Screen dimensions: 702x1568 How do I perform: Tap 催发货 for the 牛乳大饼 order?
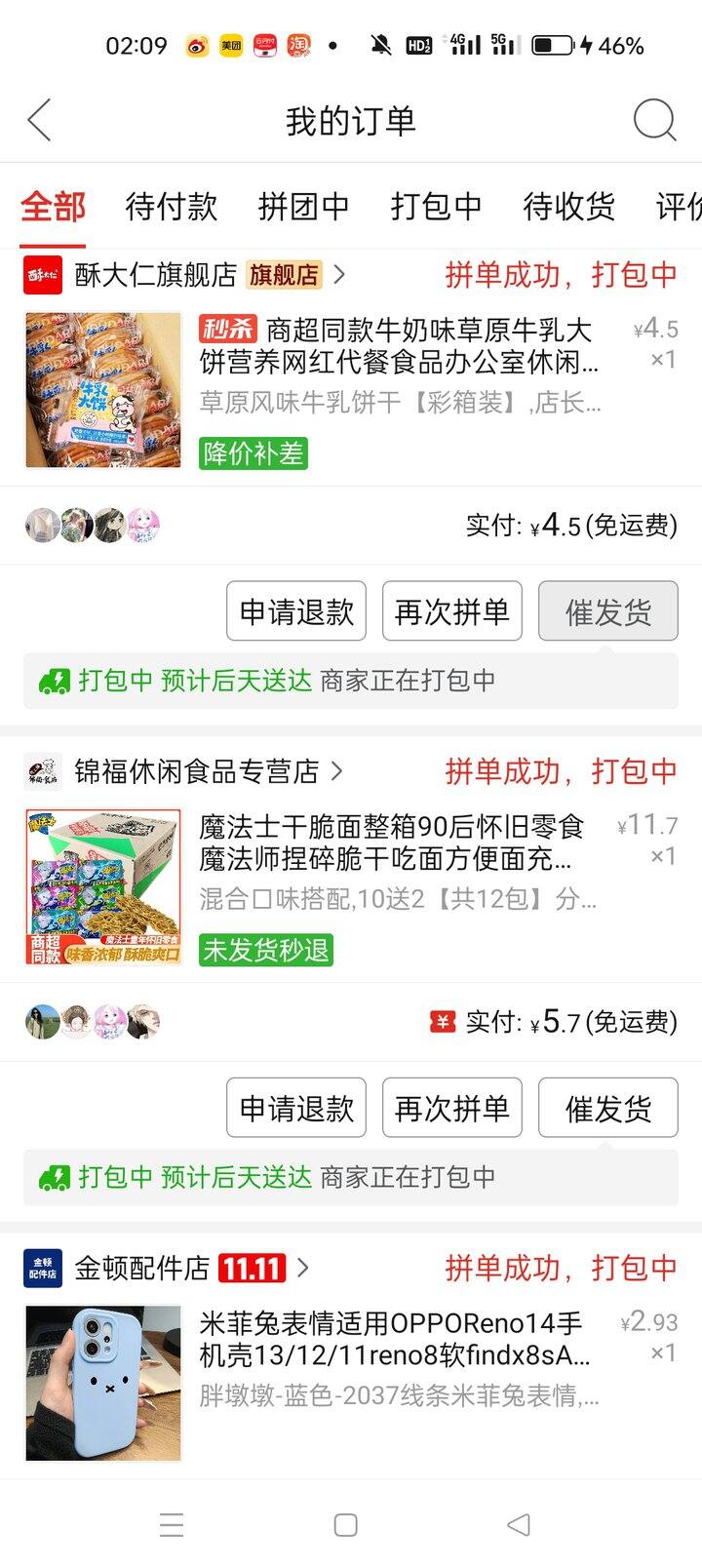608,611
